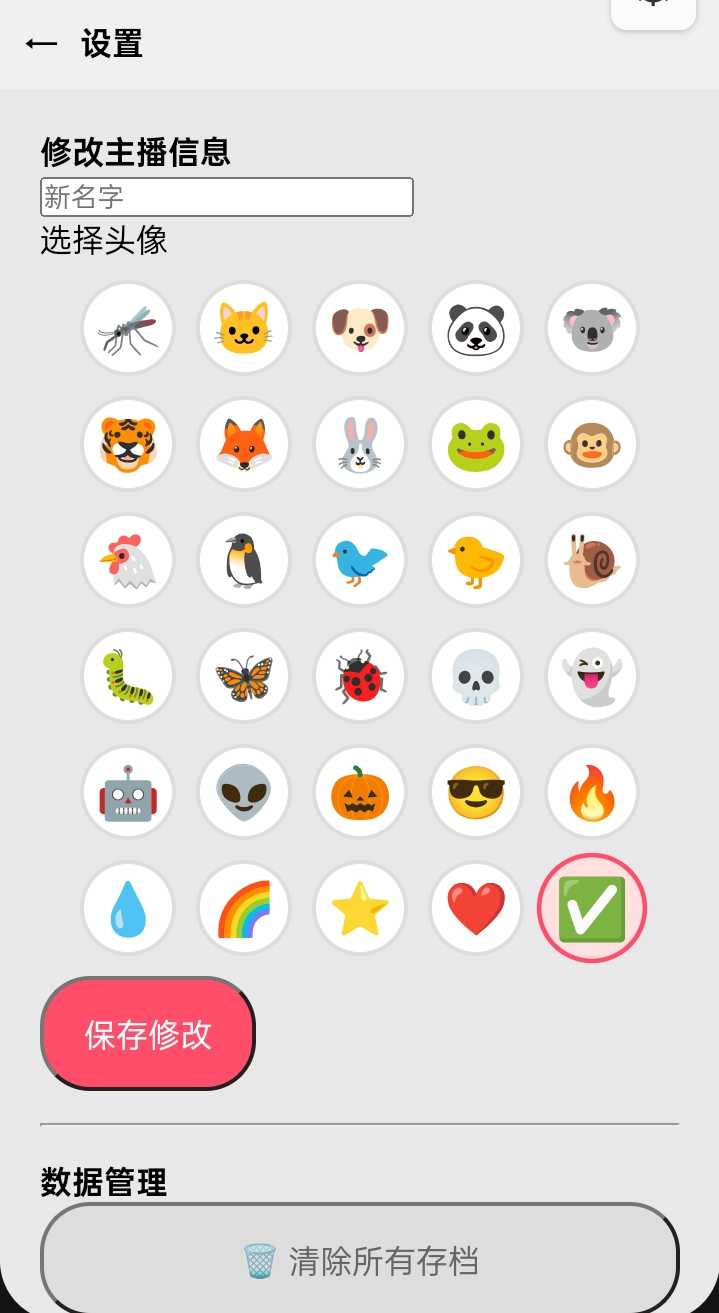Select the butterfly avatar
719x1313 pixels.
coord(244,676)
